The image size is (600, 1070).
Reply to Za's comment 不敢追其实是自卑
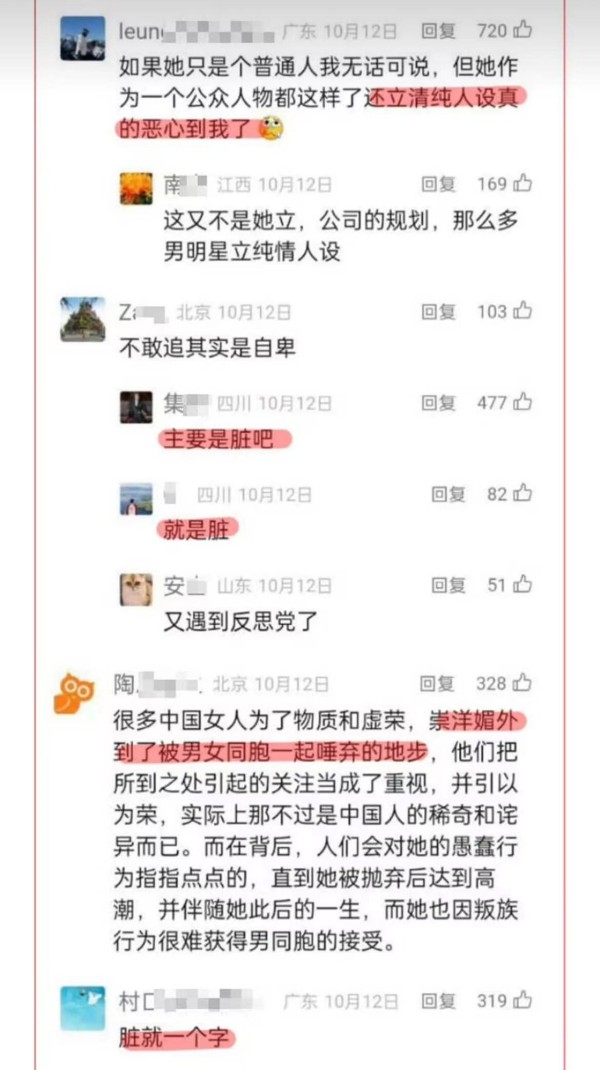tap(437, 312)
